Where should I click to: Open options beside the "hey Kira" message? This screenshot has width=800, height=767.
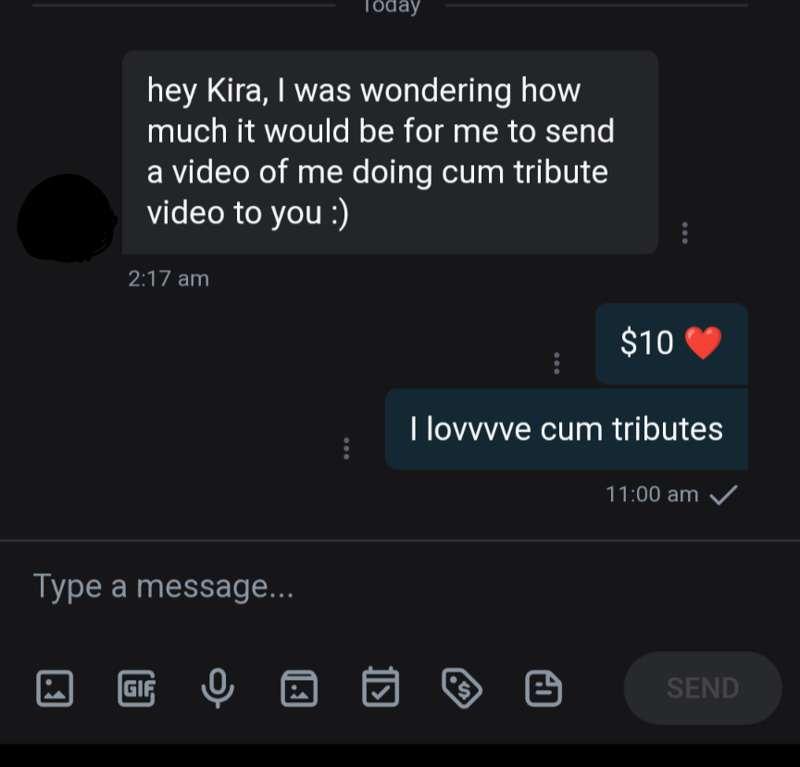point(685,233)
